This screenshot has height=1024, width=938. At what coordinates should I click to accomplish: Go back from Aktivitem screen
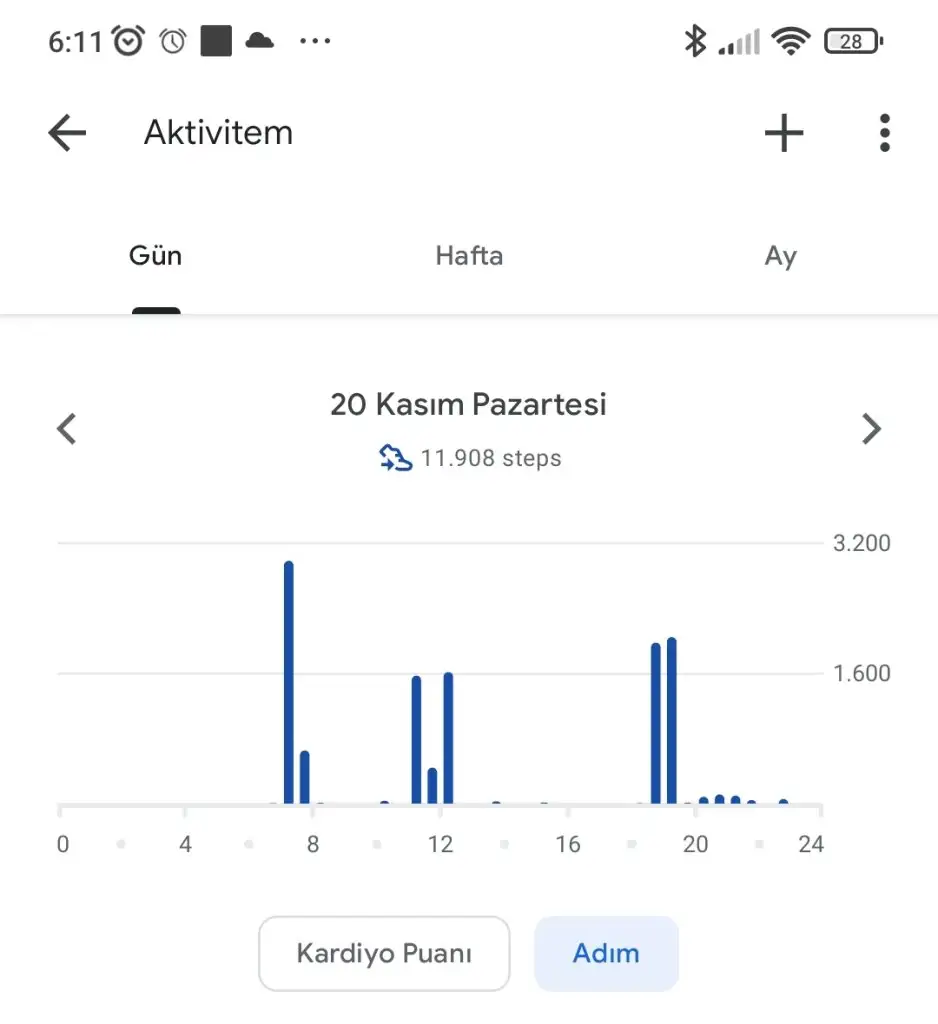coord(67,133)
